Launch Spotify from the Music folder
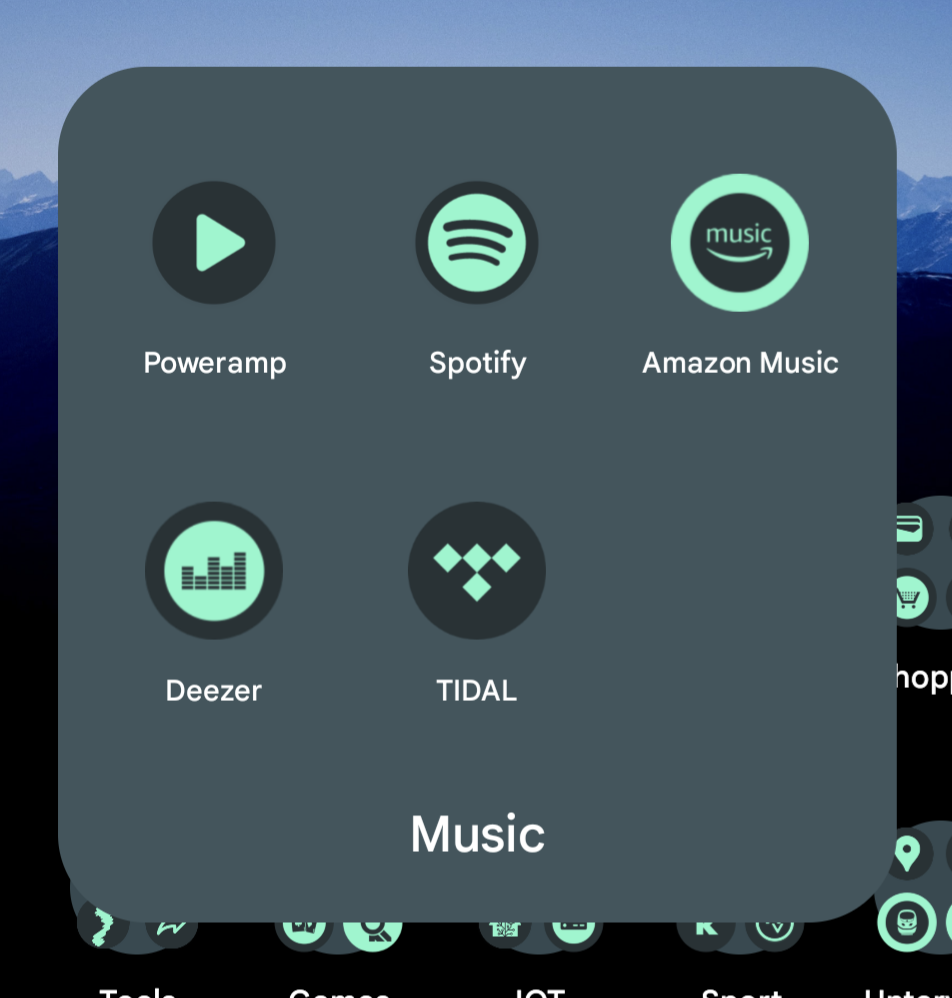952x998 pixels. click(477, 242)
